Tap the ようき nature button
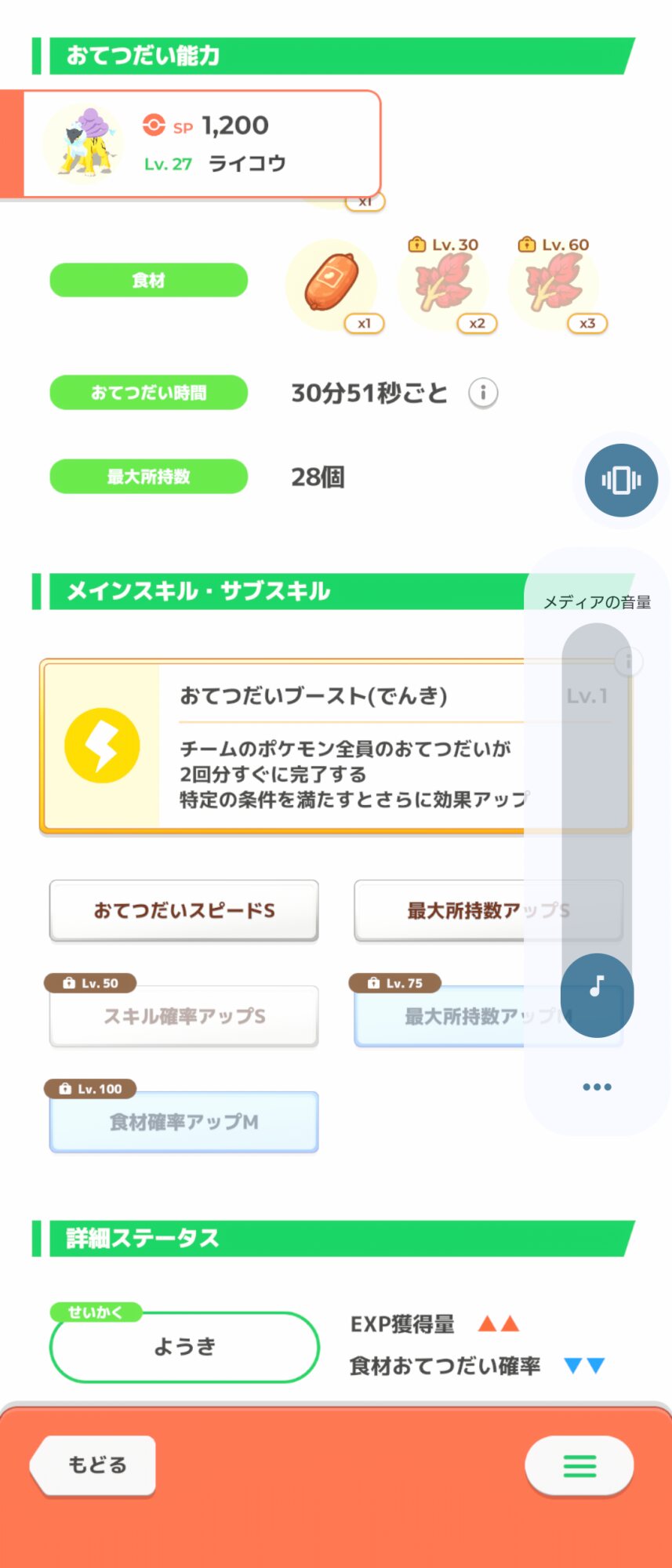 [x=184, y=1346]
